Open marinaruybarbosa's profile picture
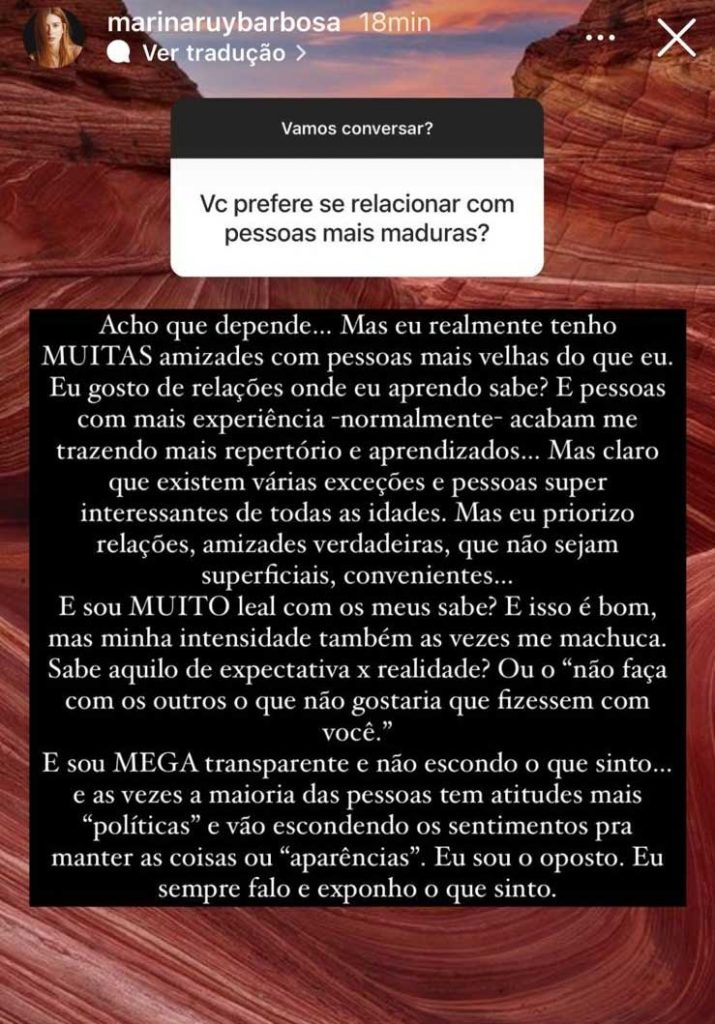The image size is (715, 1024). pyautogui.click(x=54, y=37)
